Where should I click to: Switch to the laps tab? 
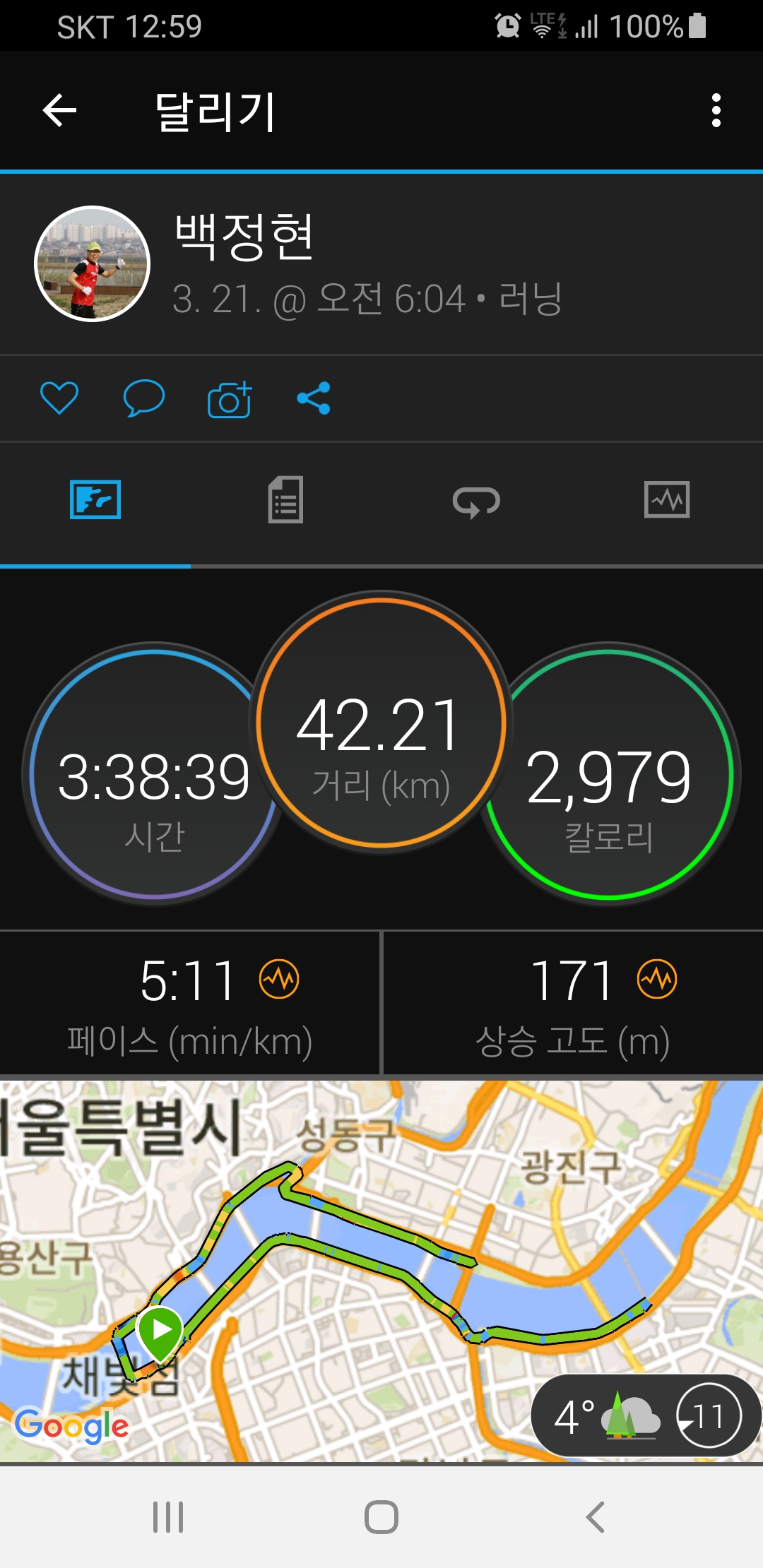coord(476,501)
